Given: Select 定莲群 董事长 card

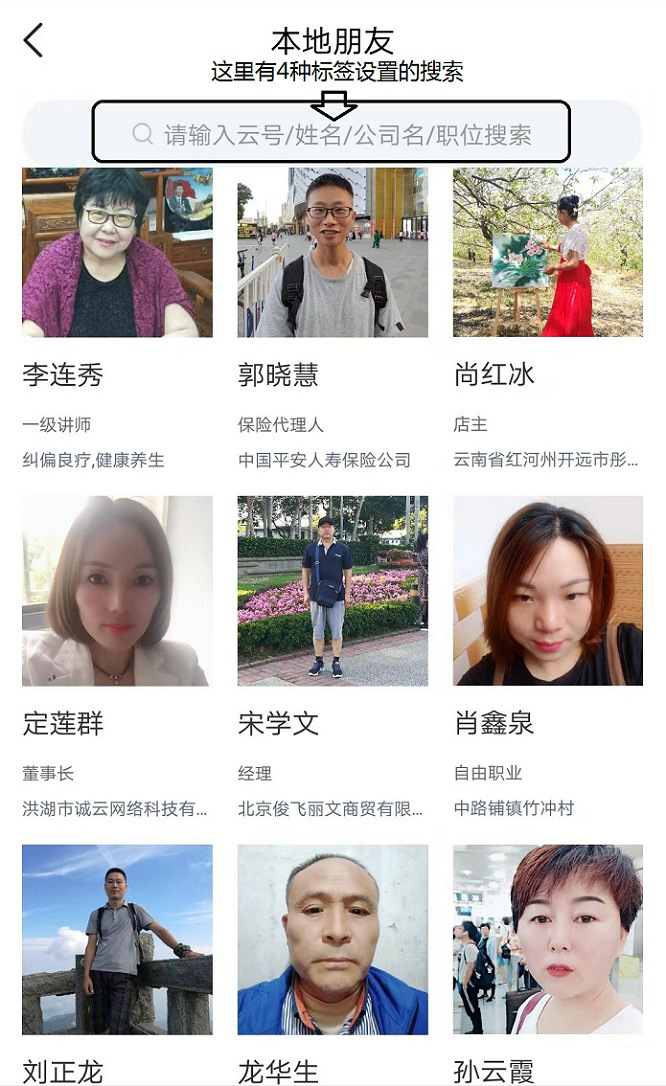Looking at the screenshot, I should pos(117,592).
